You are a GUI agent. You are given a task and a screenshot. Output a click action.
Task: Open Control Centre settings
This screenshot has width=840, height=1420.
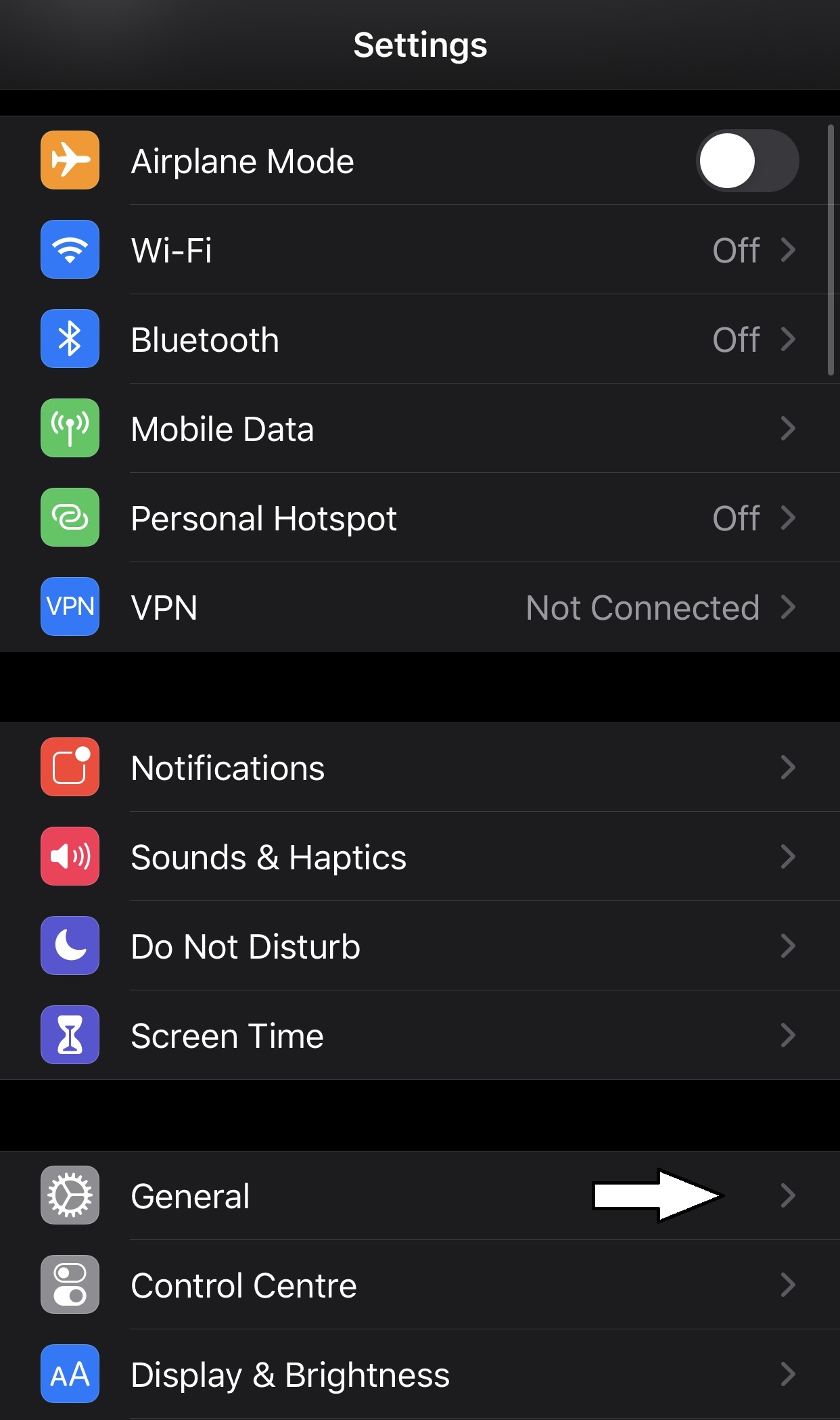click(x=420, y=1285)
